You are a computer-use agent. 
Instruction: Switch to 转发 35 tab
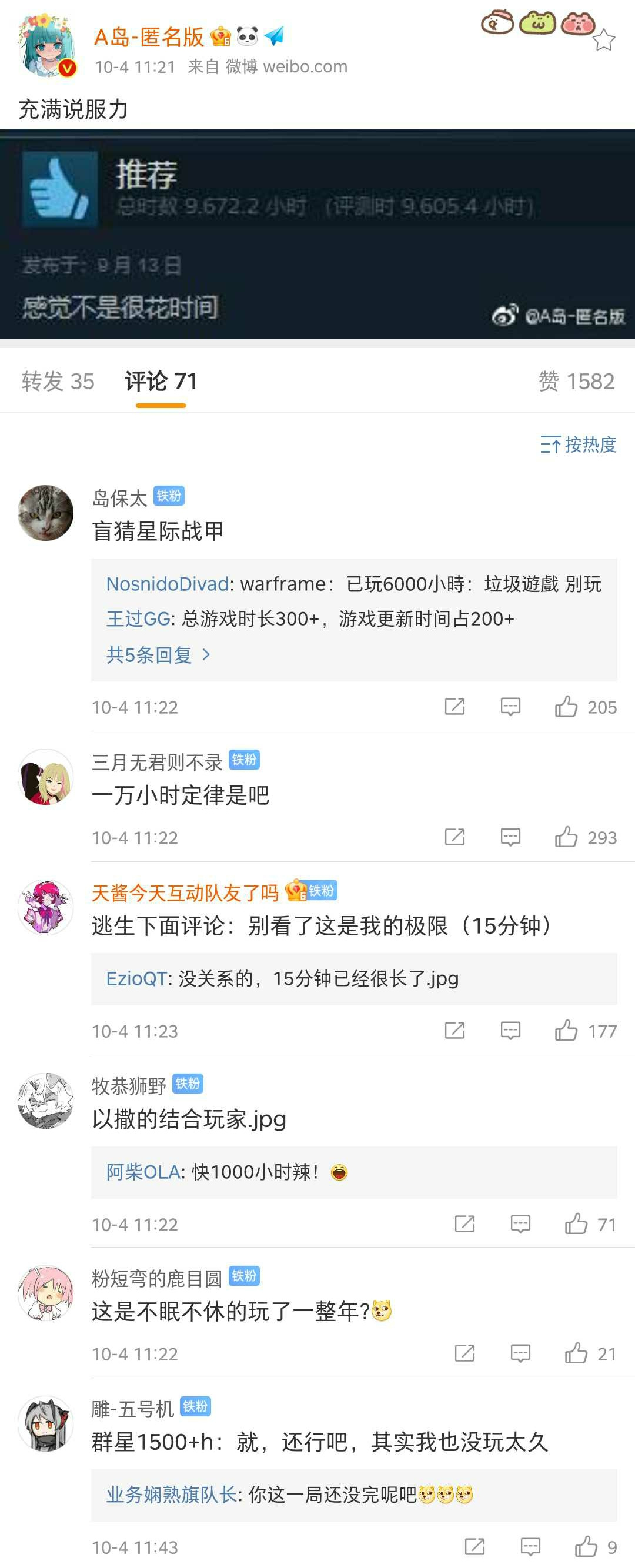click(58, 381)
